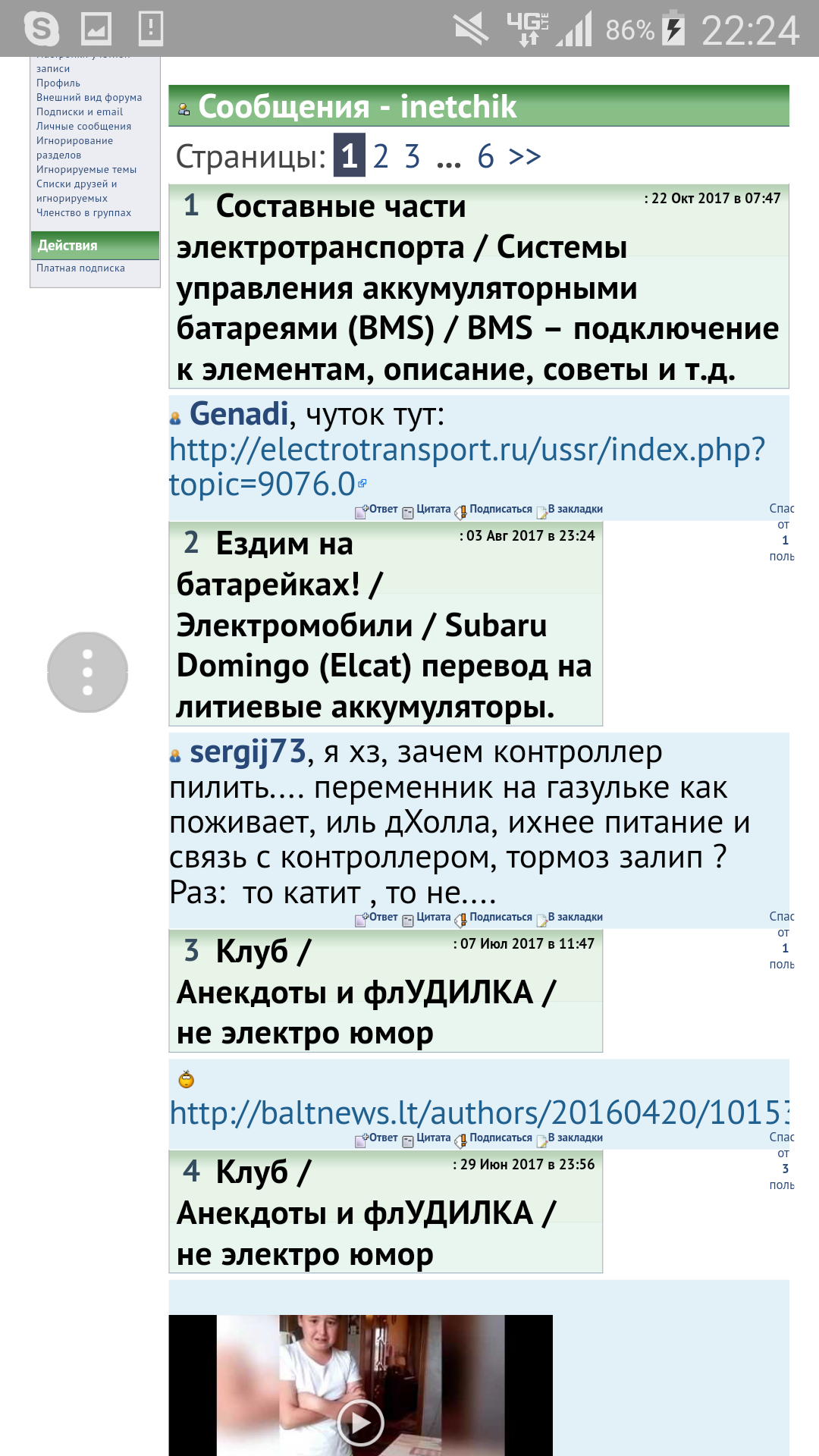This screenshot has width=819, height=1456.
Task: Open Личные сообщения in the sidebar
Action: coord(83,126)
